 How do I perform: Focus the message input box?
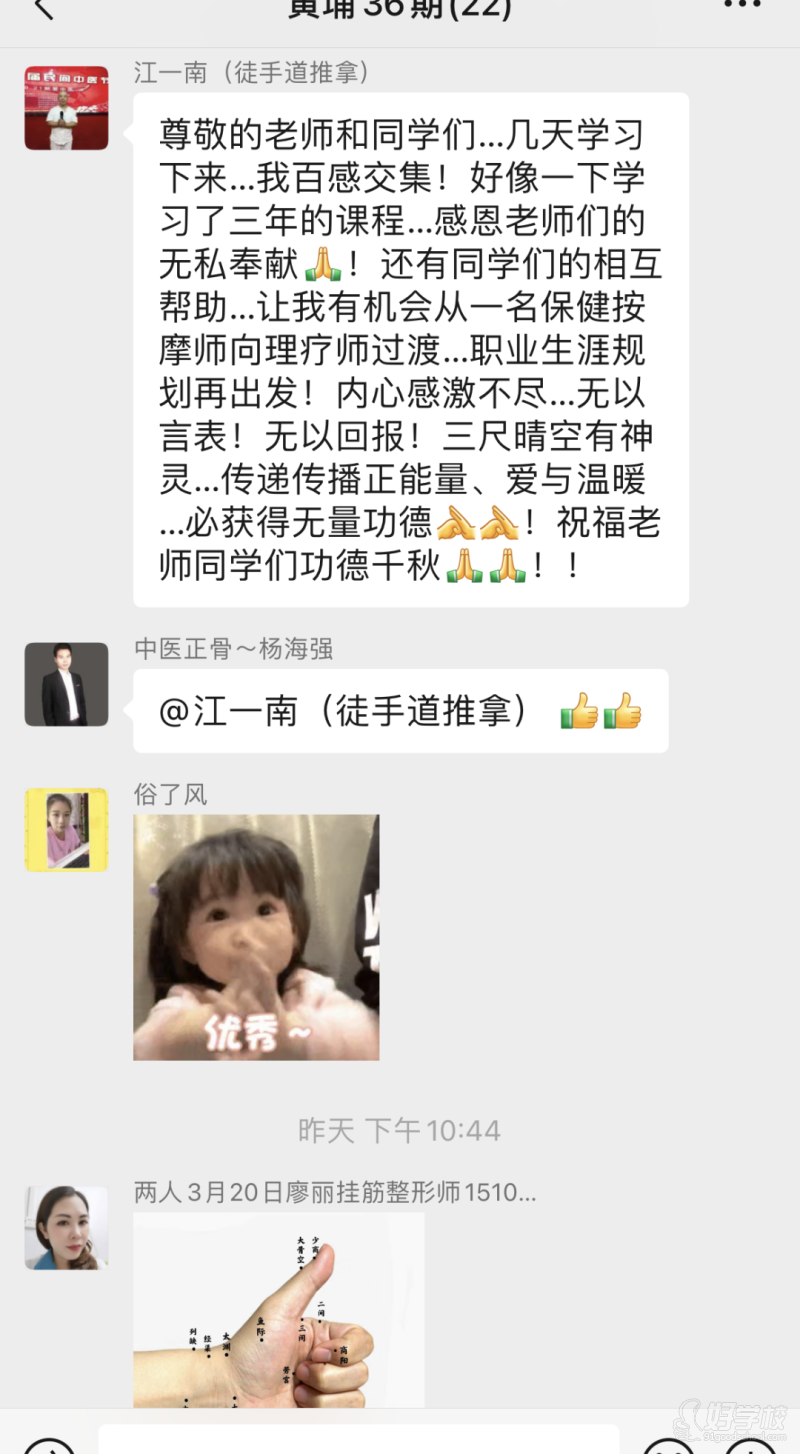358,1440
